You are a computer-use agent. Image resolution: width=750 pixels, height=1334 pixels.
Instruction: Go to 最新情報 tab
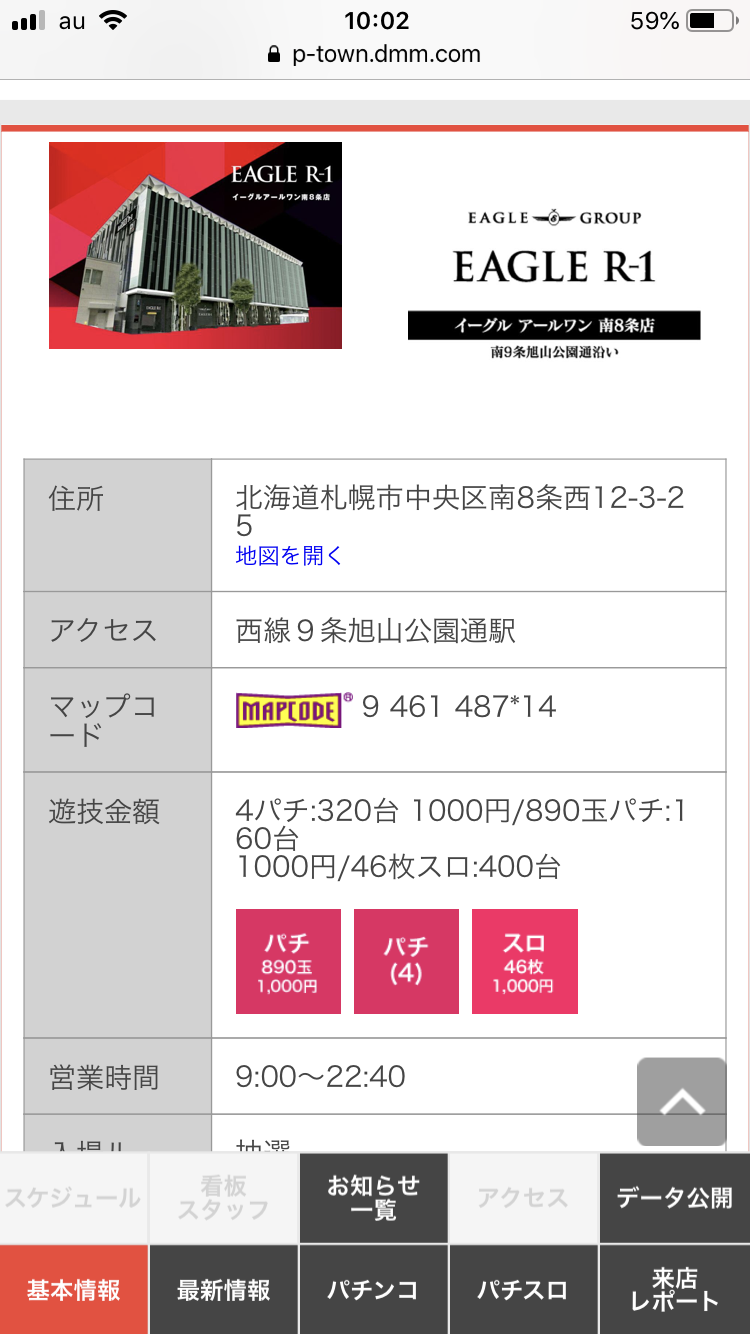coord(224,1290)
